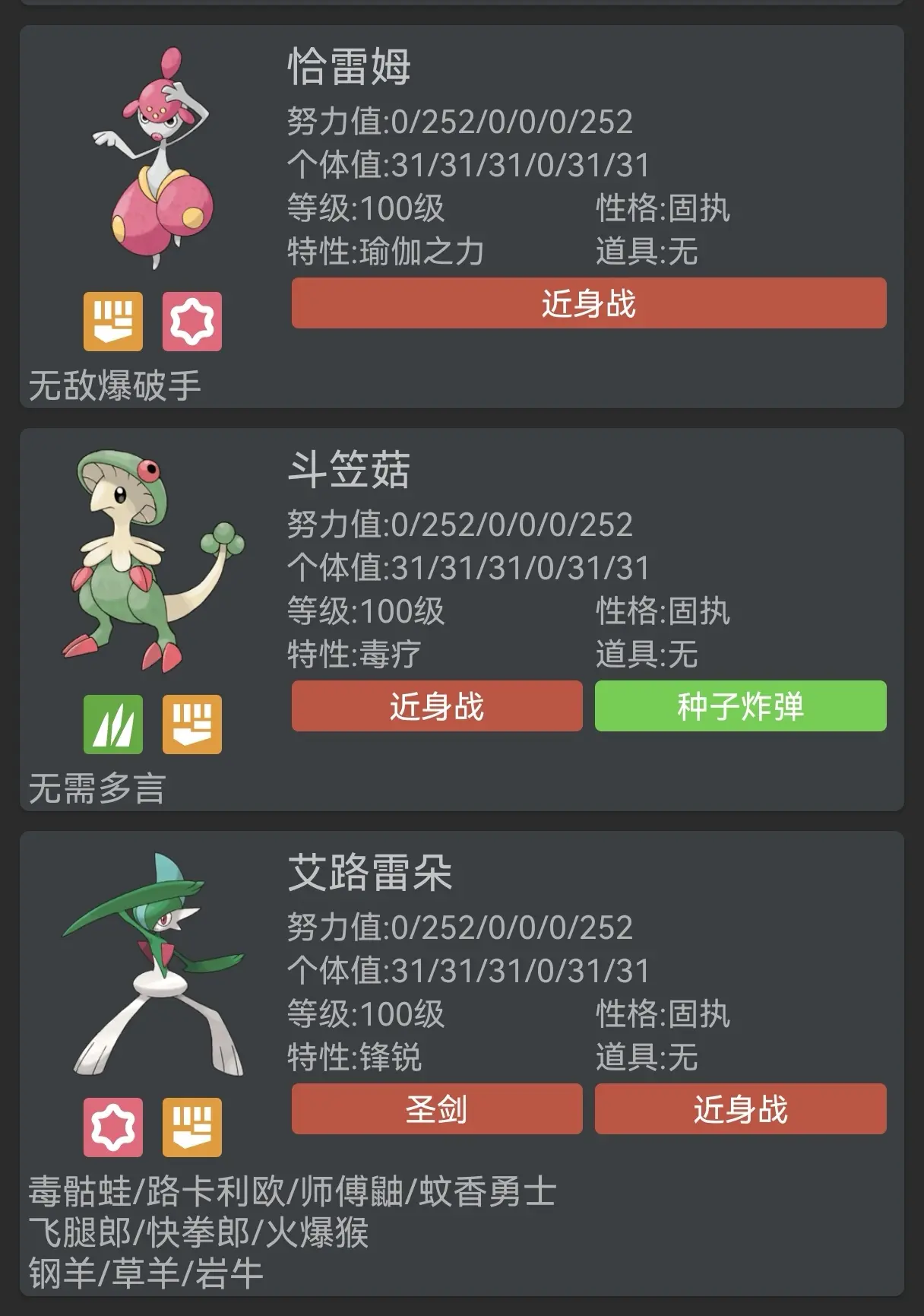Open the 恰雷姆 card
The image size is (924, 1316).
coord(462,217)
